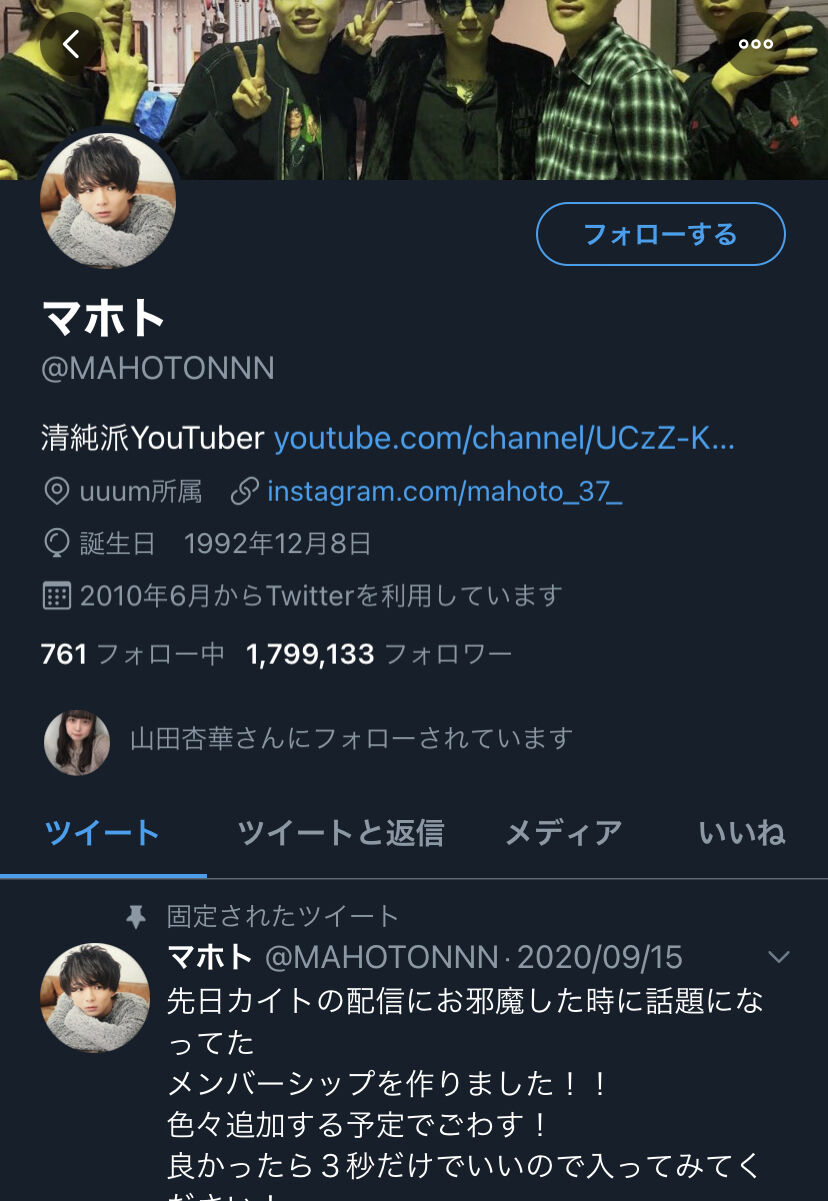Open マホト's large profile picture

coord(108,202)
